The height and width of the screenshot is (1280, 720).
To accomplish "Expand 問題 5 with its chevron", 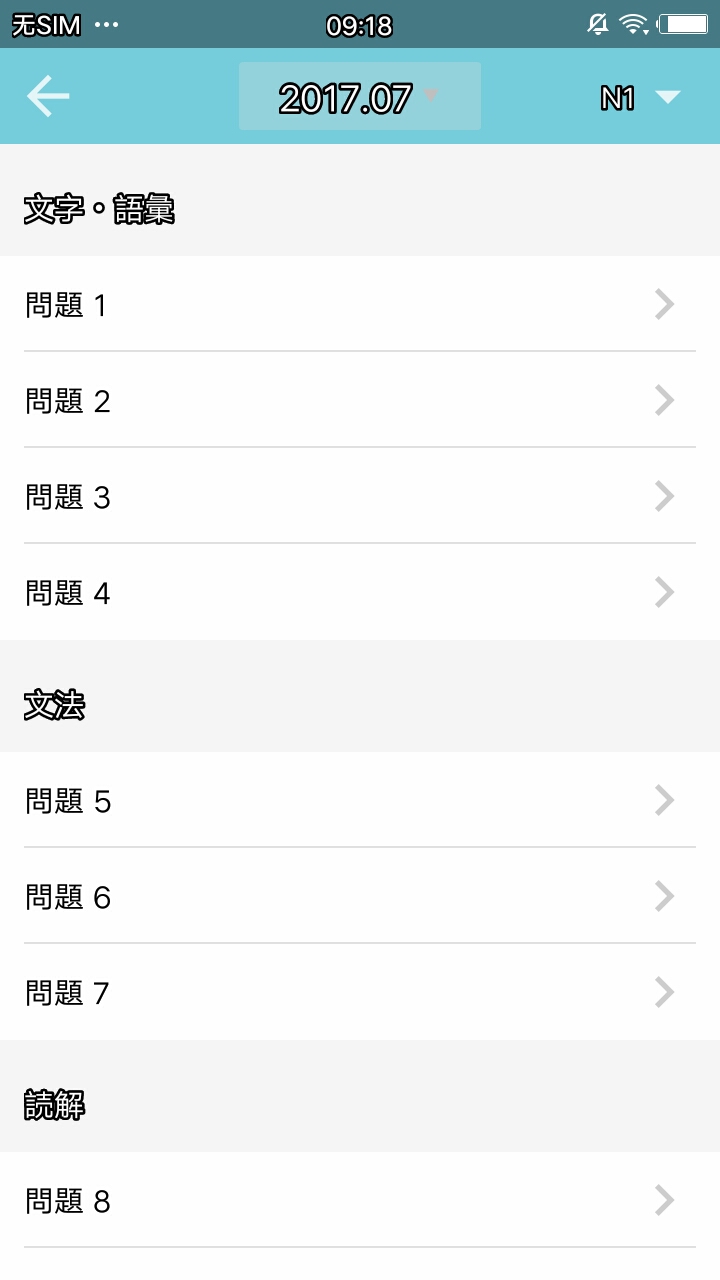I will click(x=663, y=799).
